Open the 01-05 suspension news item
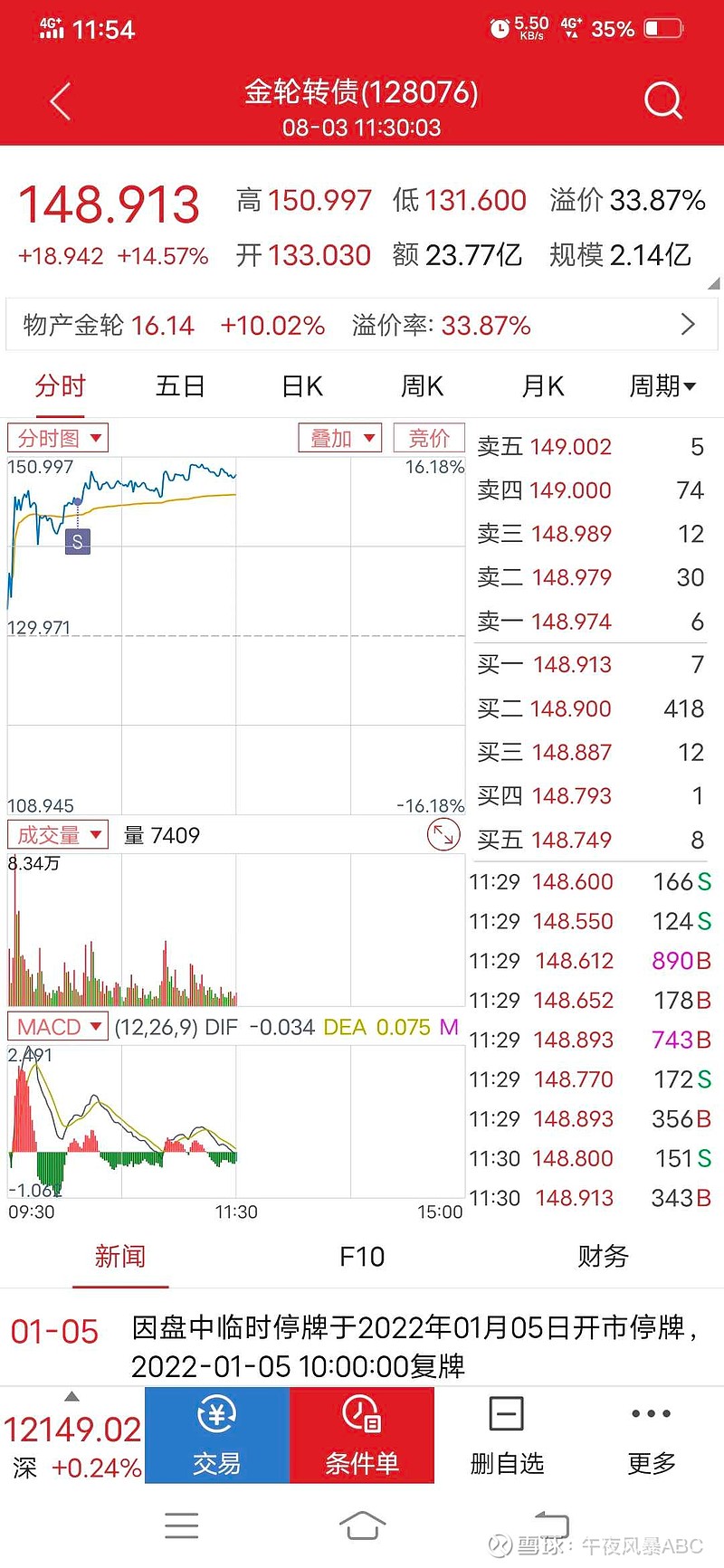 (362, 1346)
